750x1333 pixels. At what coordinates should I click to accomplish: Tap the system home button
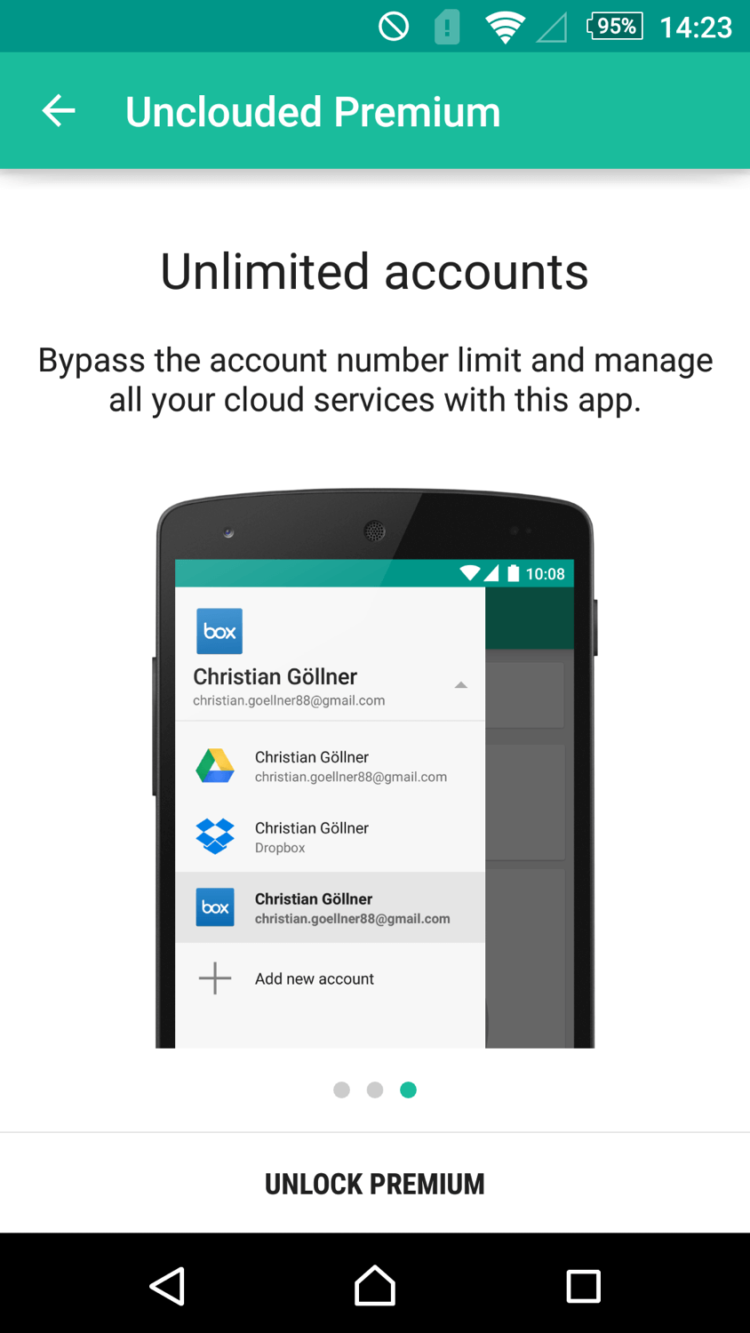[375, 1285]
